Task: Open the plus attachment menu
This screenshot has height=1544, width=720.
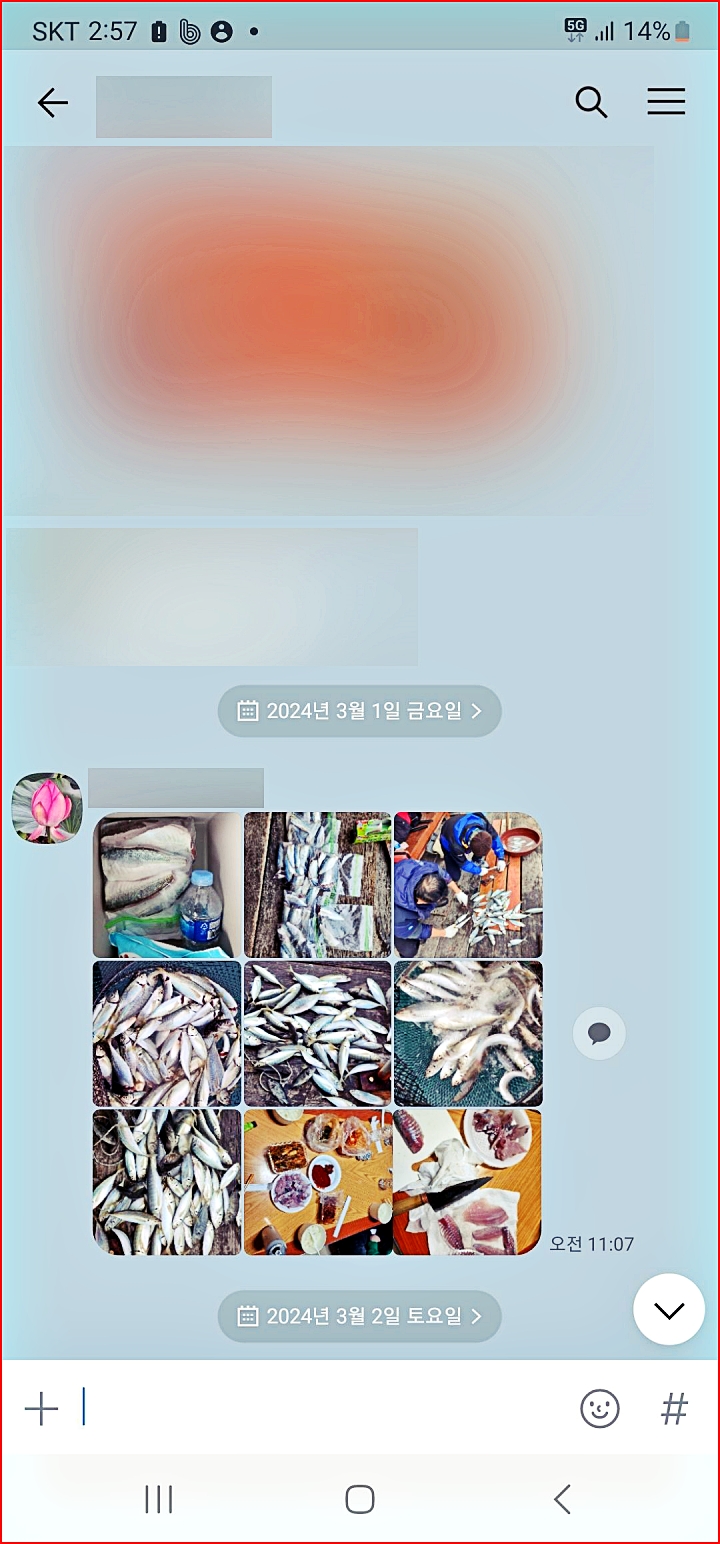Action: (x=42, y=1409)
